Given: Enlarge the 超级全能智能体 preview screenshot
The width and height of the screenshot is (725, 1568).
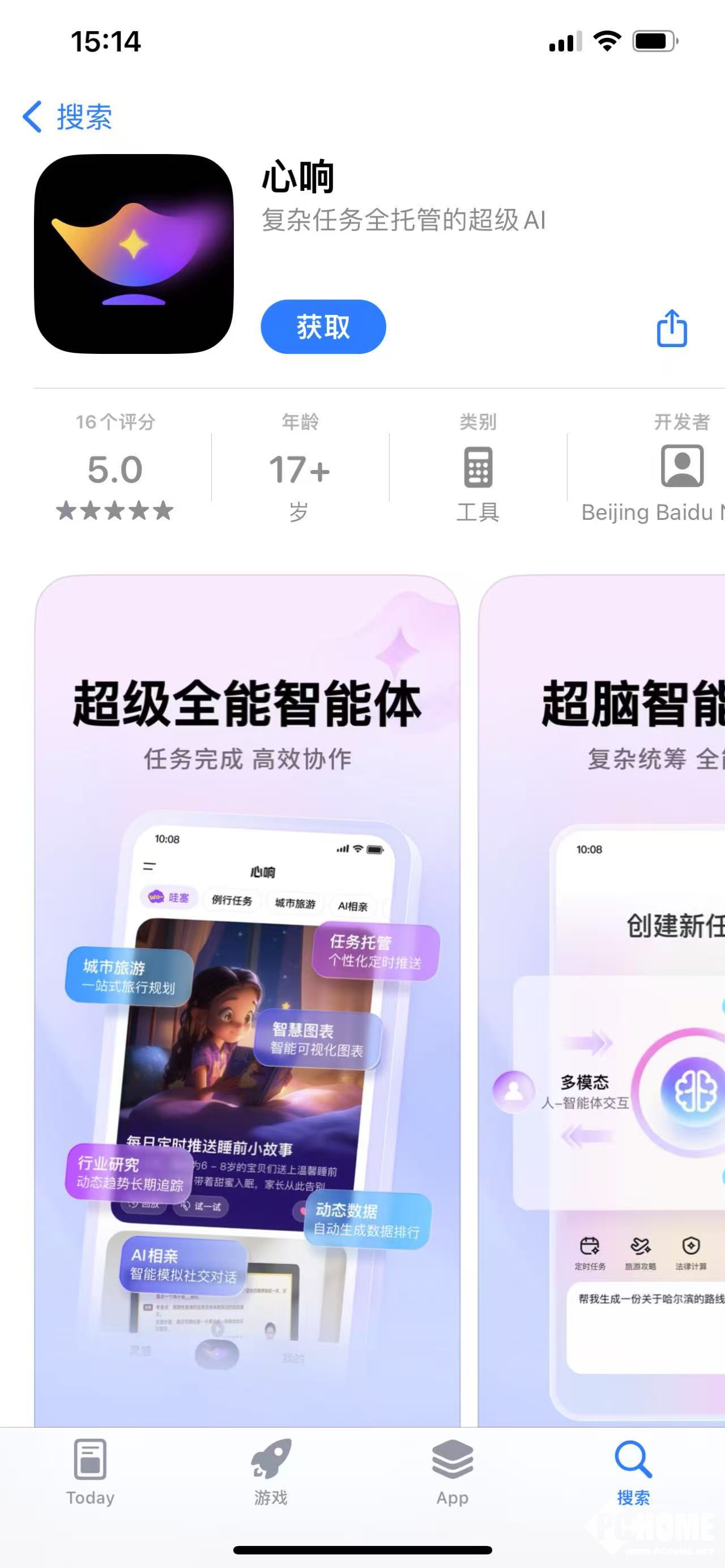Looking at the screenshot, I should pyautogui.click(x=247, y=998).
